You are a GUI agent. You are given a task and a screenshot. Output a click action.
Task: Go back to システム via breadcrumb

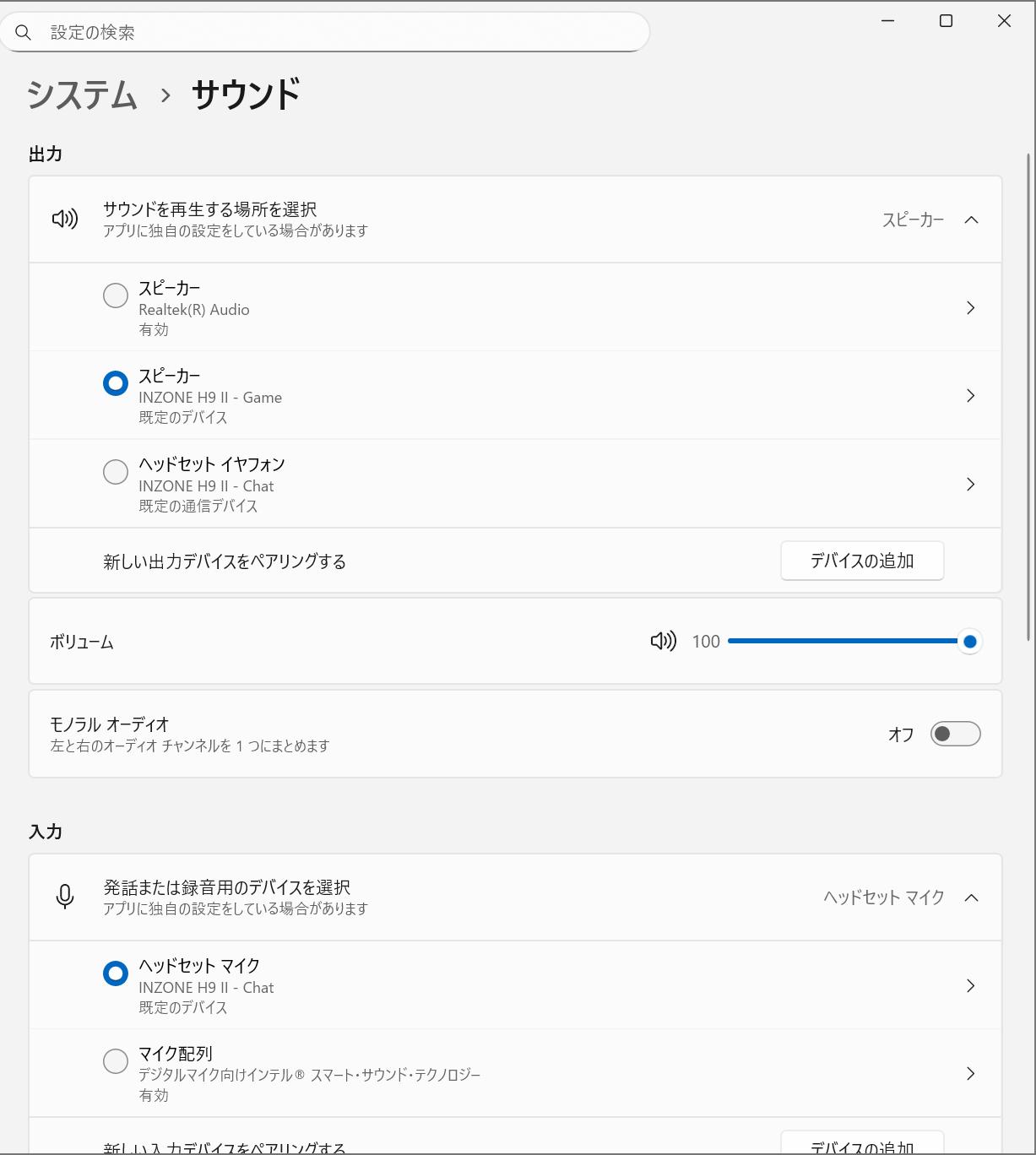(x=82, y=95)
